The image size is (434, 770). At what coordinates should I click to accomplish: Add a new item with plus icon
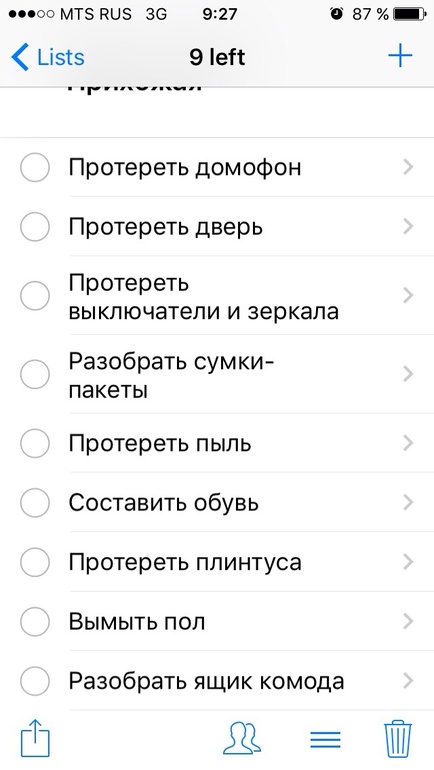(x=400, y=56)
